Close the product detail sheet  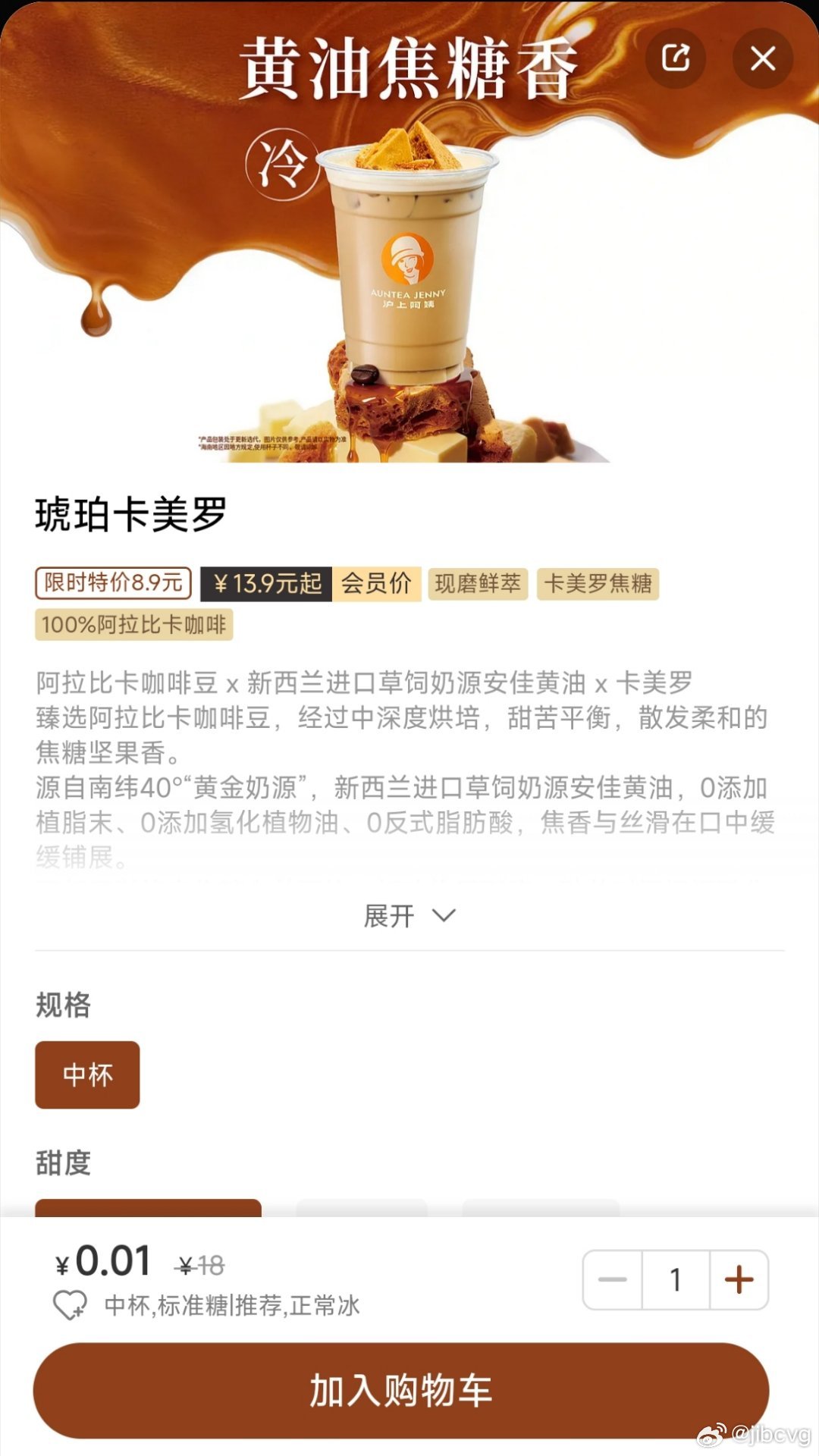pos(763,58)
